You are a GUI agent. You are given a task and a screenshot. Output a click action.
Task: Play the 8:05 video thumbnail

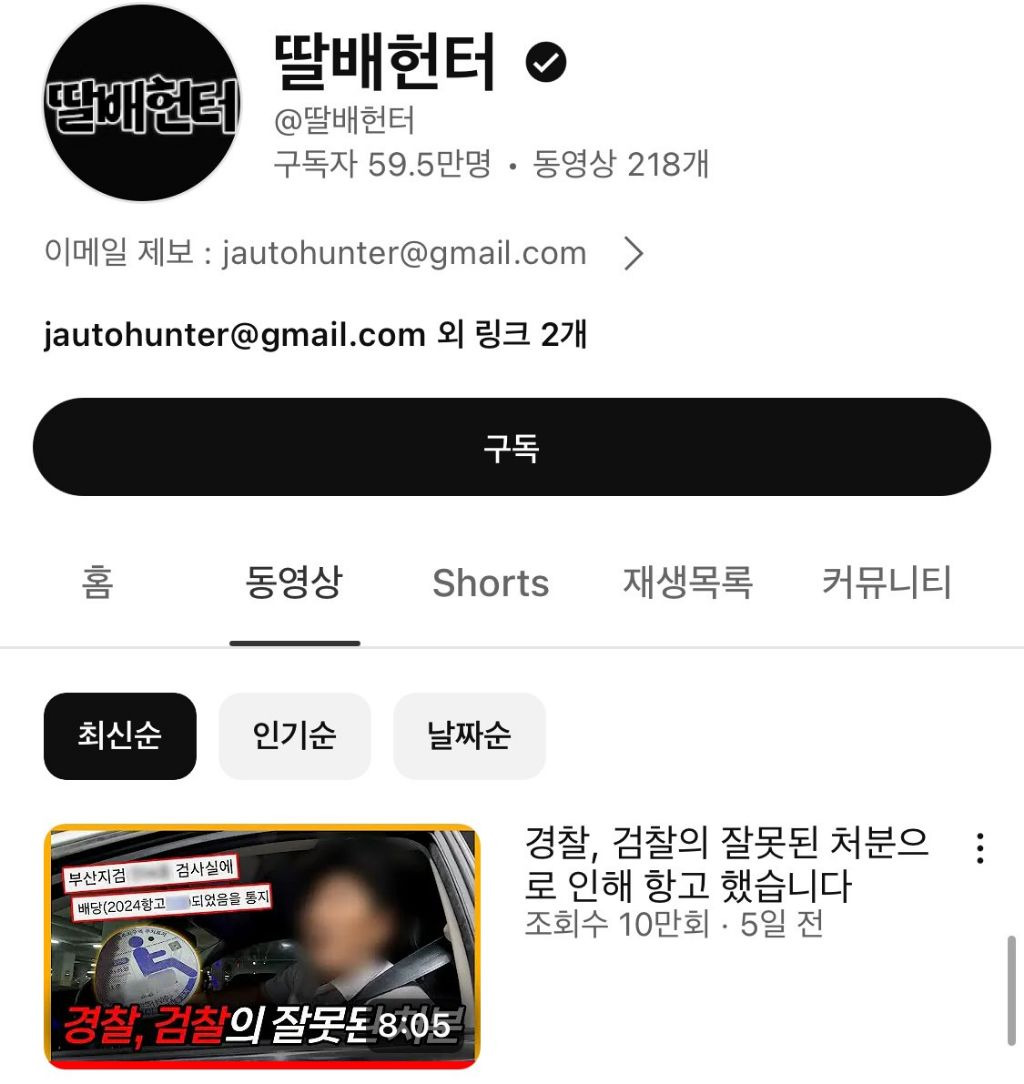point(262,946)
